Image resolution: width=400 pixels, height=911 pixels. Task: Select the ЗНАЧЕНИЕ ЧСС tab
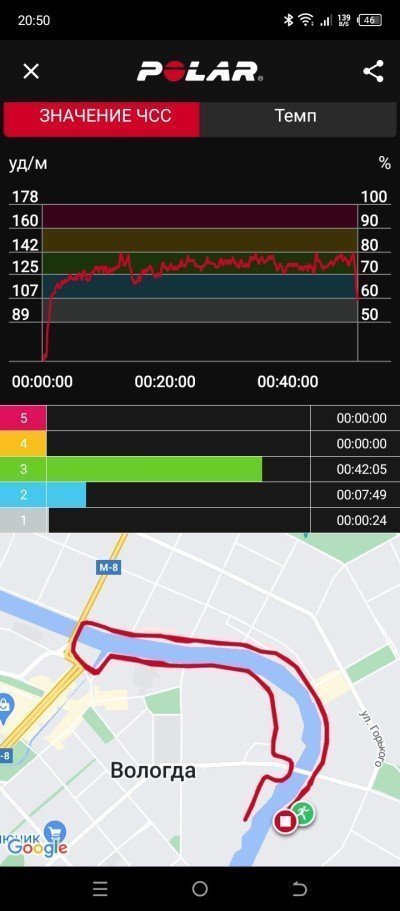[102, 116]
